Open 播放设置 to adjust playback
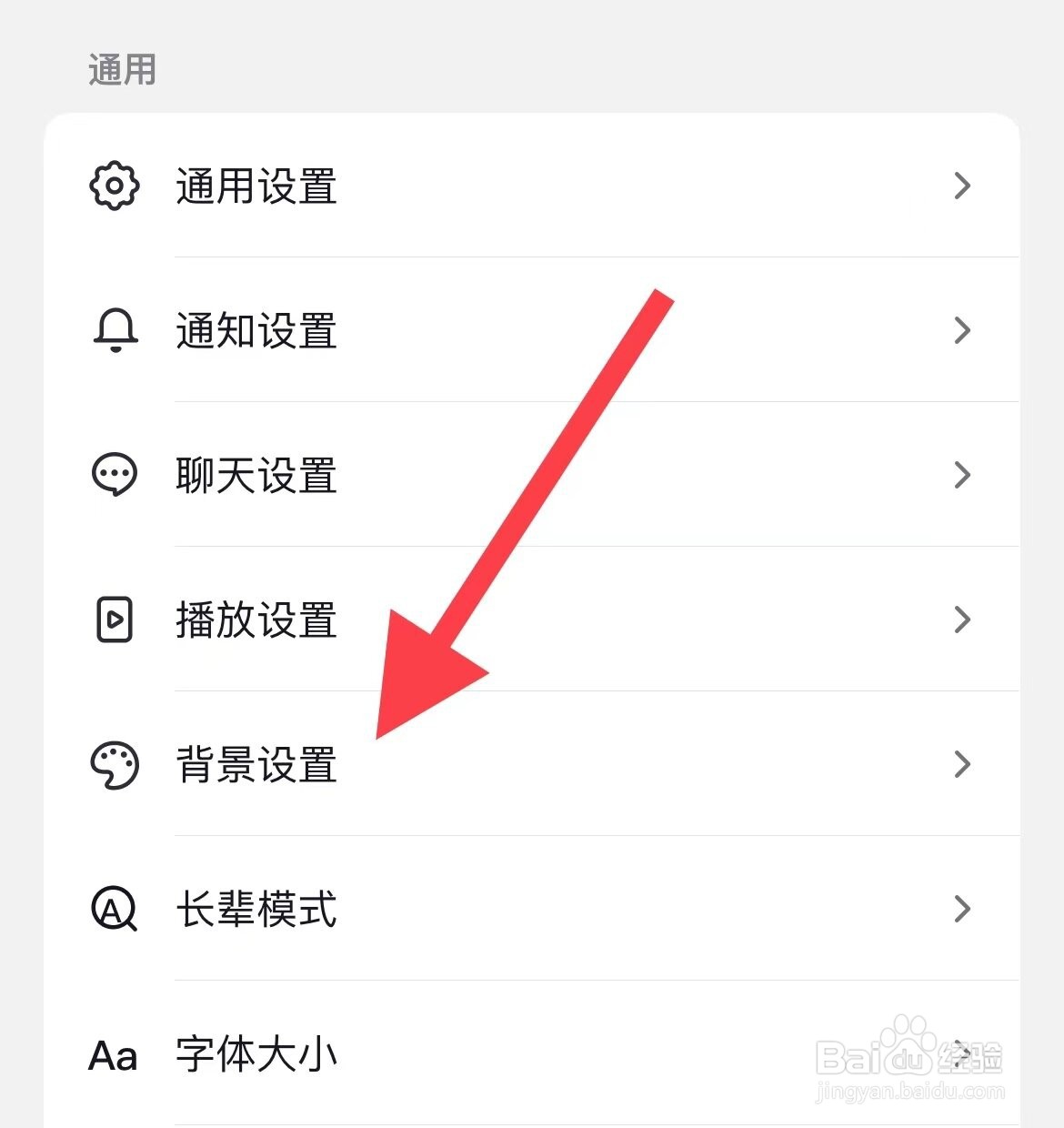The height and width of the screenshot is (1128, 1064). [x=256, y=619]
